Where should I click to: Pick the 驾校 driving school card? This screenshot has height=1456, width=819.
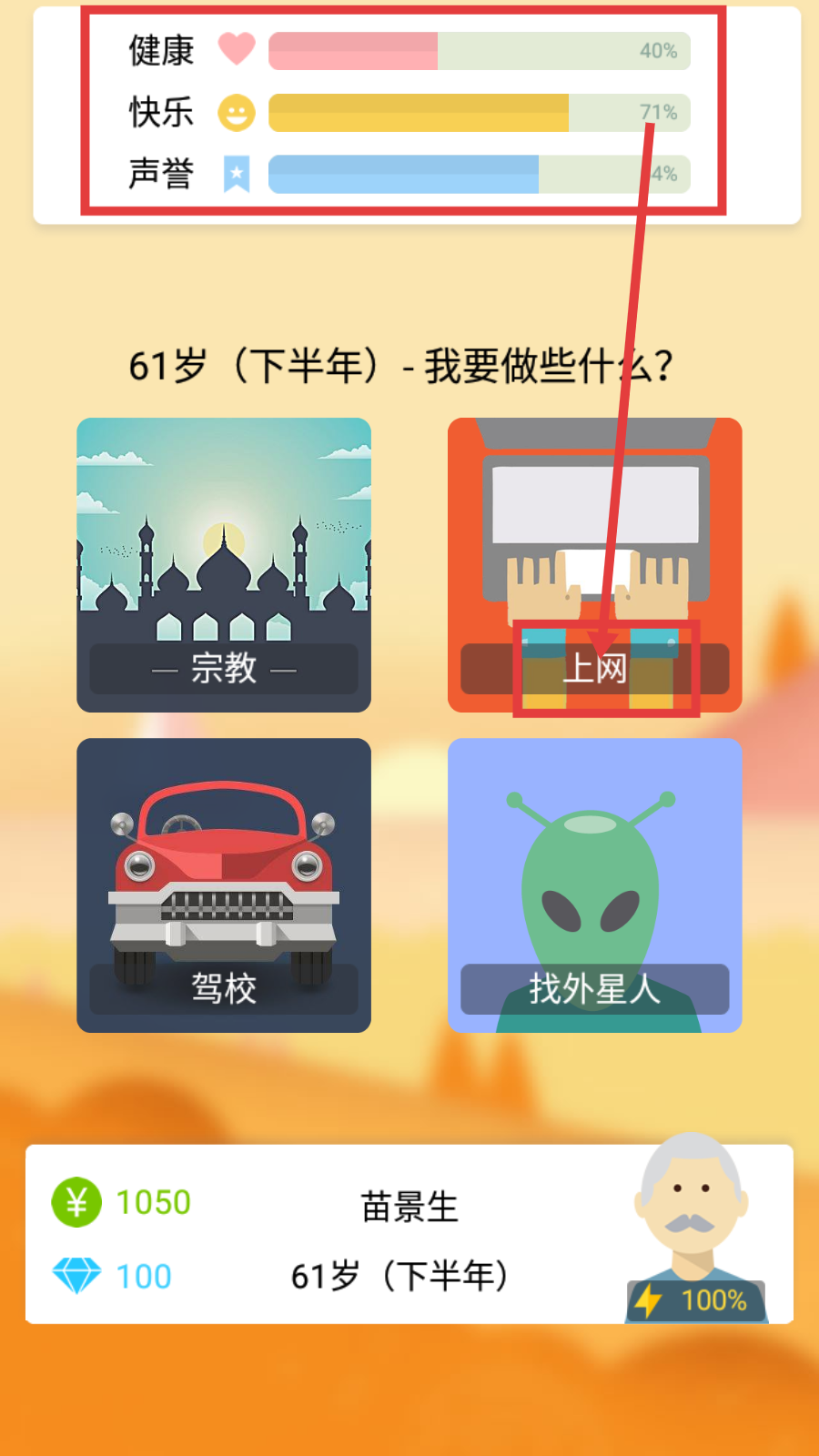224,885
